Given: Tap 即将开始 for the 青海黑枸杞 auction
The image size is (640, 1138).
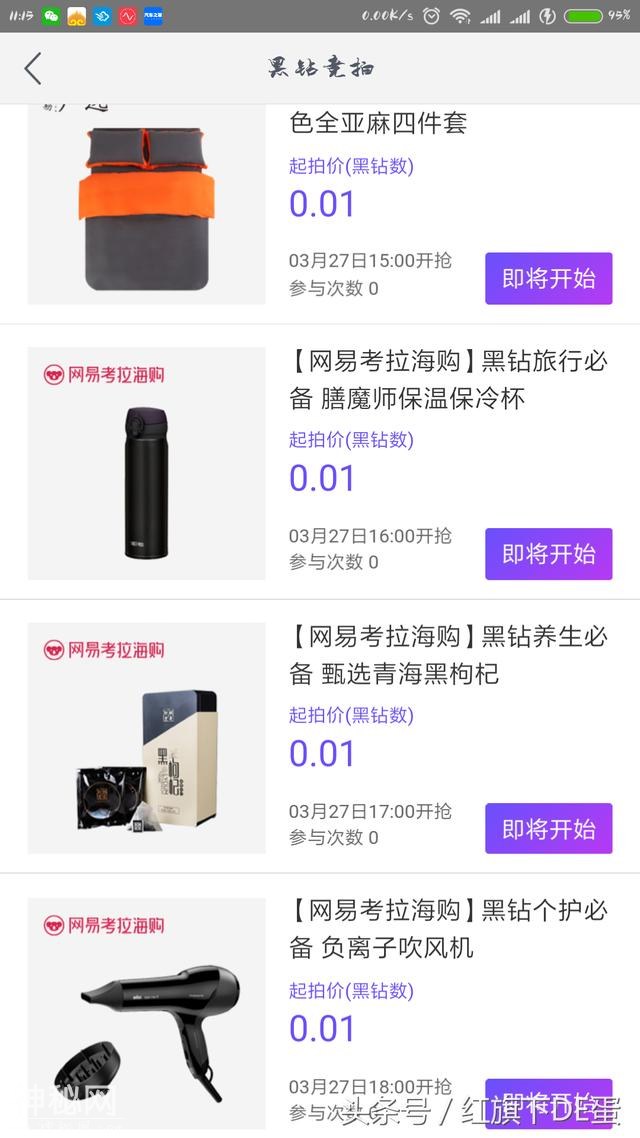Looking at the screenshot, I should [548, 829].
